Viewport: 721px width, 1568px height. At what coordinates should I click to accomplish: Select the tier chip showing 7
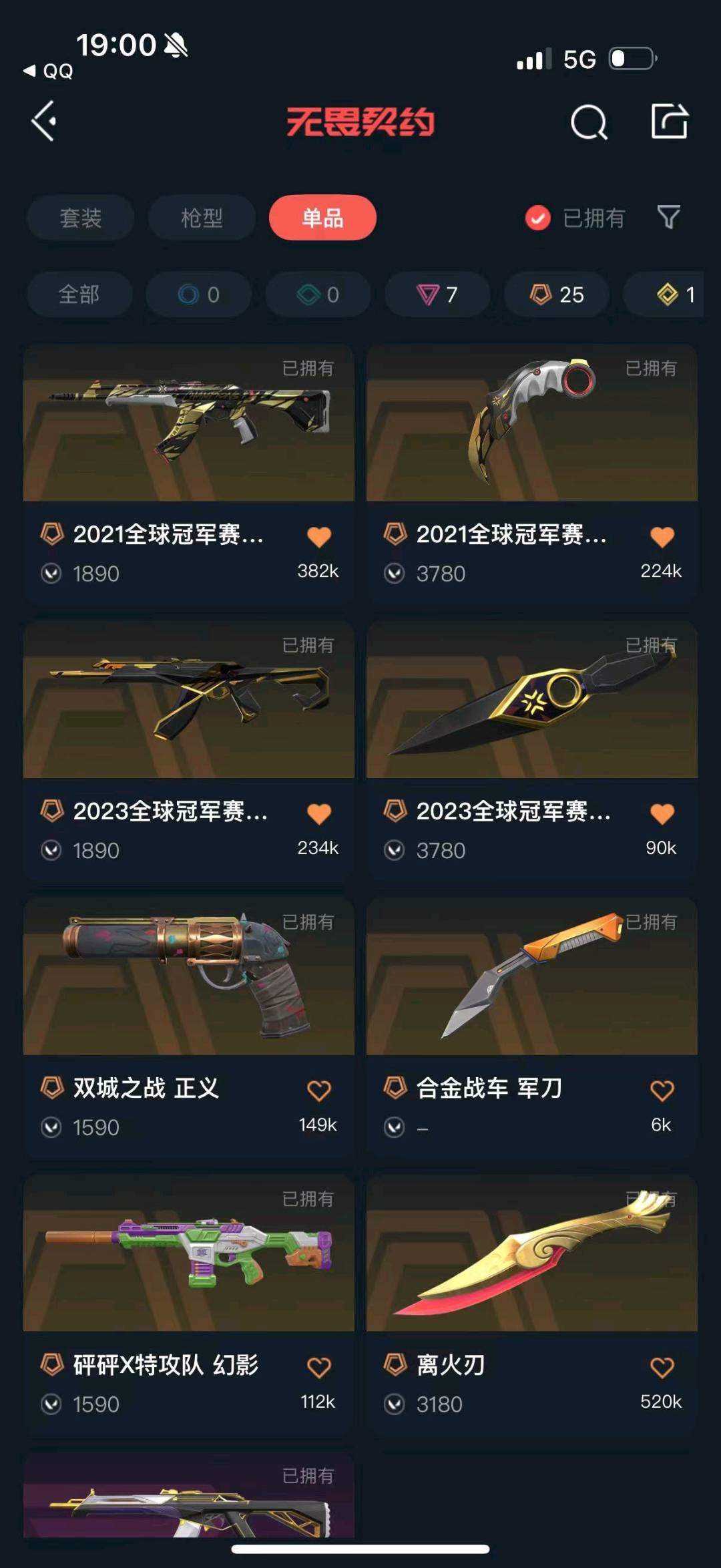click(x=437, y=295)
